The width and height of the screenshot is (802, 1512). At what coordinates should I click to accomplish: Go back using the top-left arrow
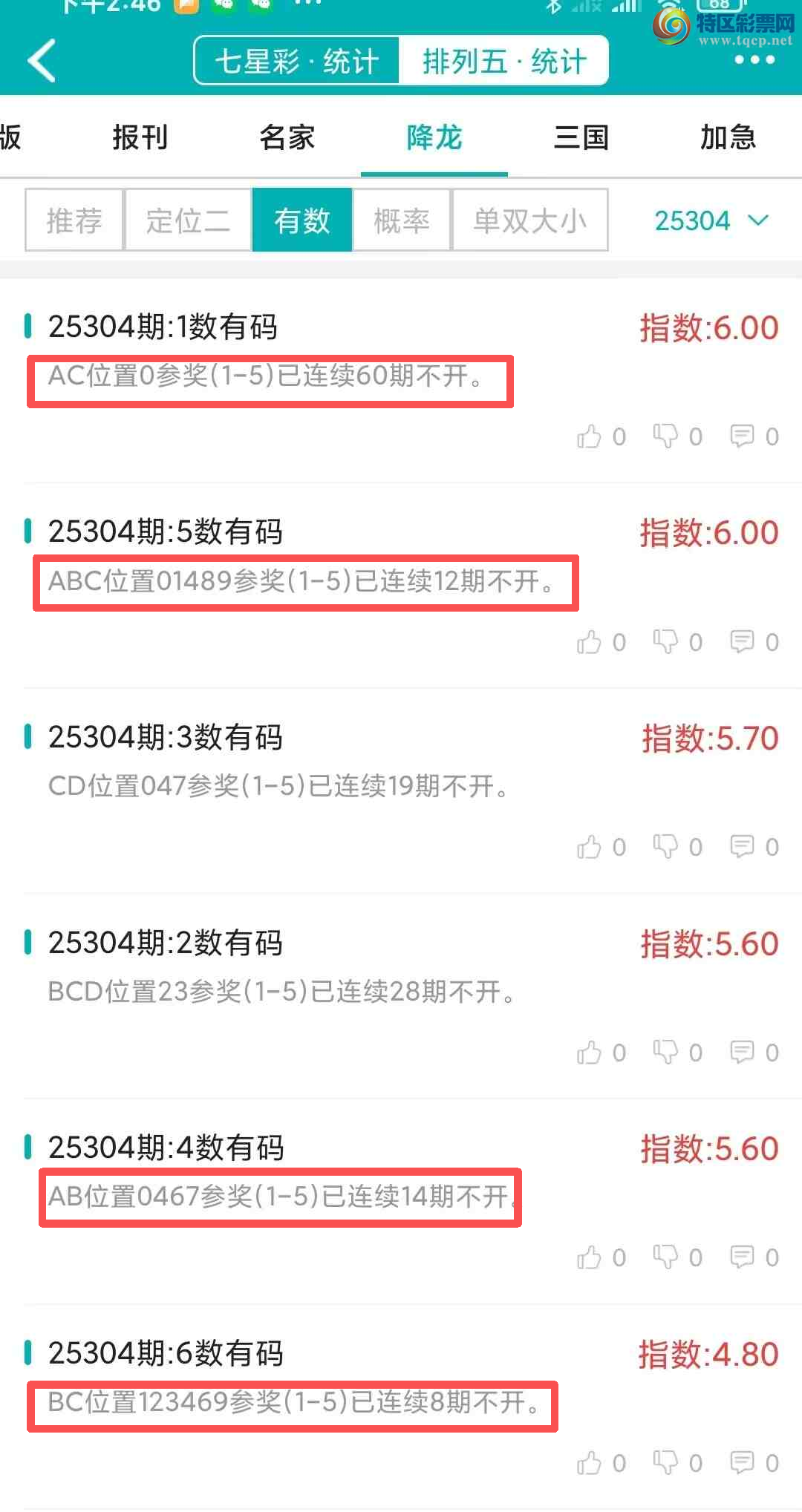tap(42, 60)
